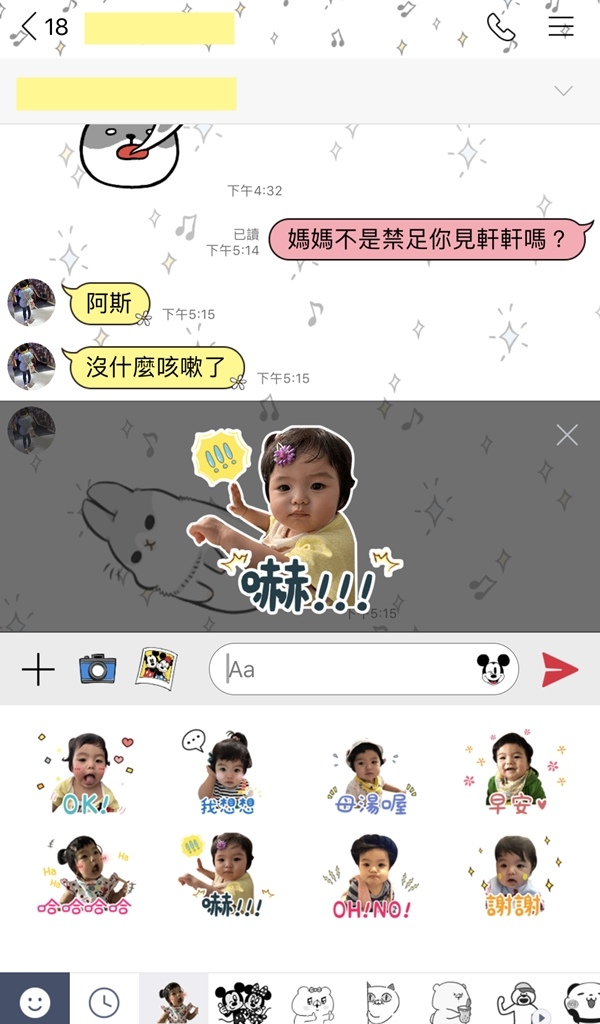600x1024 pixels.
Task: Select the 哈哈哈哈 sticker
Action: (x=85, y=876)
